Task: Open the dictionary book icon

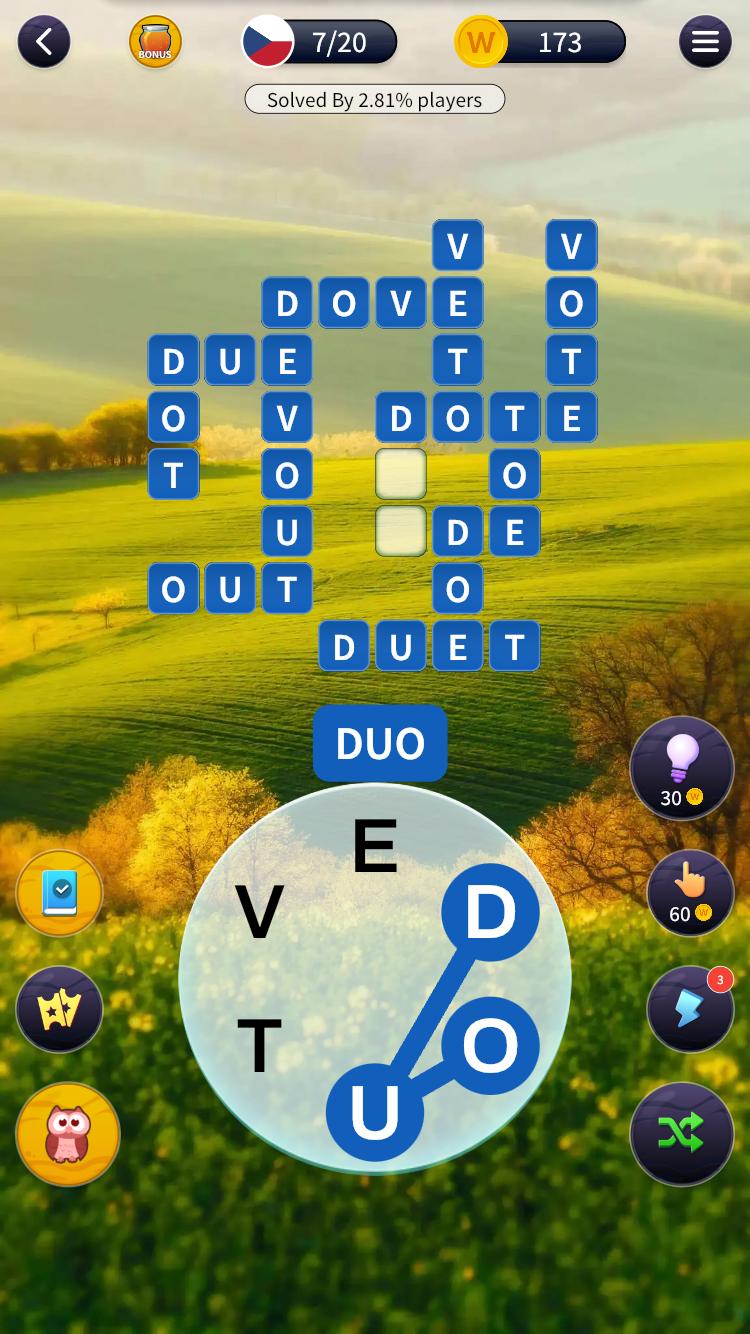Action: point(59,892)
